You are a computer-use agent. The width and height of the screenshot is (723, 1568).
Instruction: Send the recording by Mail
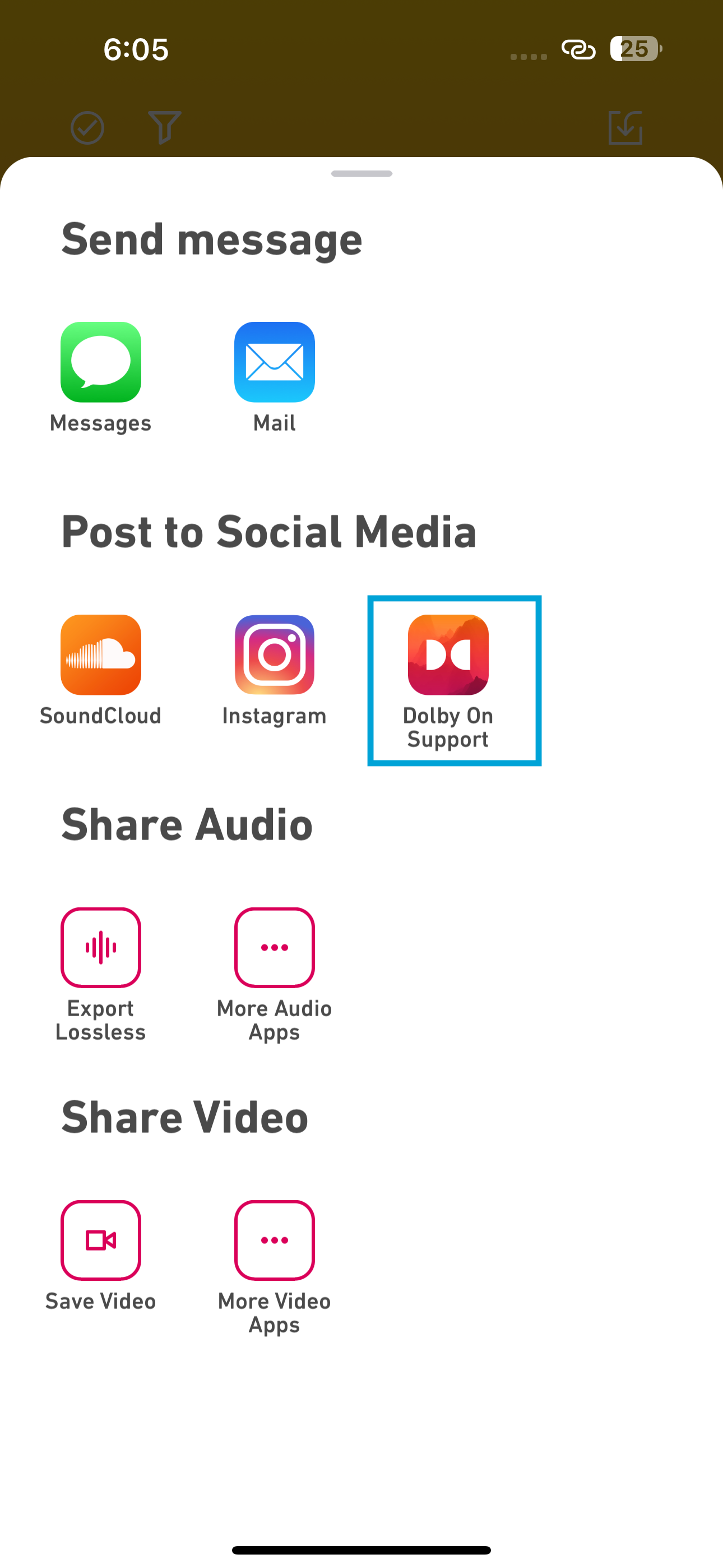(x=275, y=363)
